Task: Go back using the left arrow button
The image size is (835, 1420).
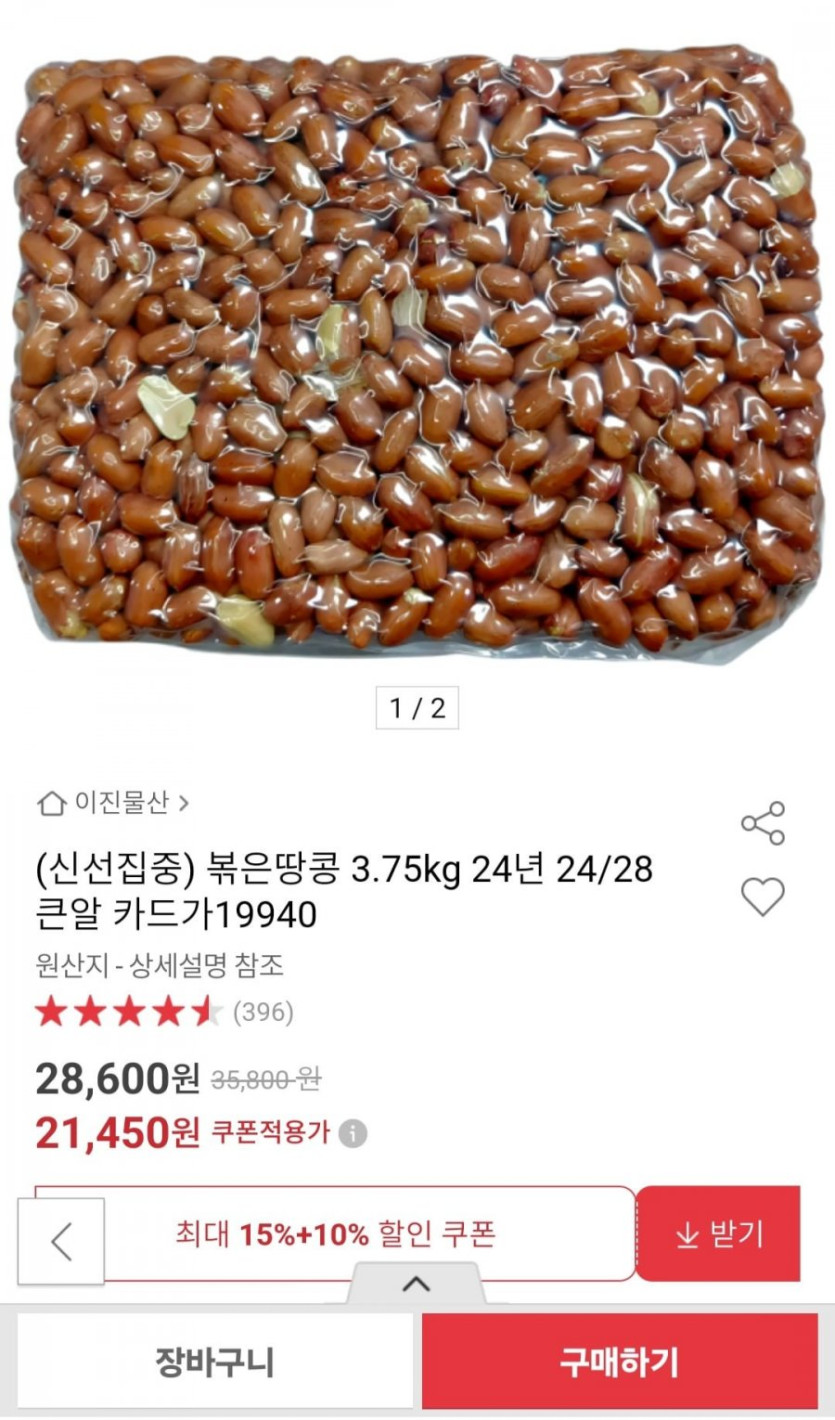Action: (x=61, y=1241)
